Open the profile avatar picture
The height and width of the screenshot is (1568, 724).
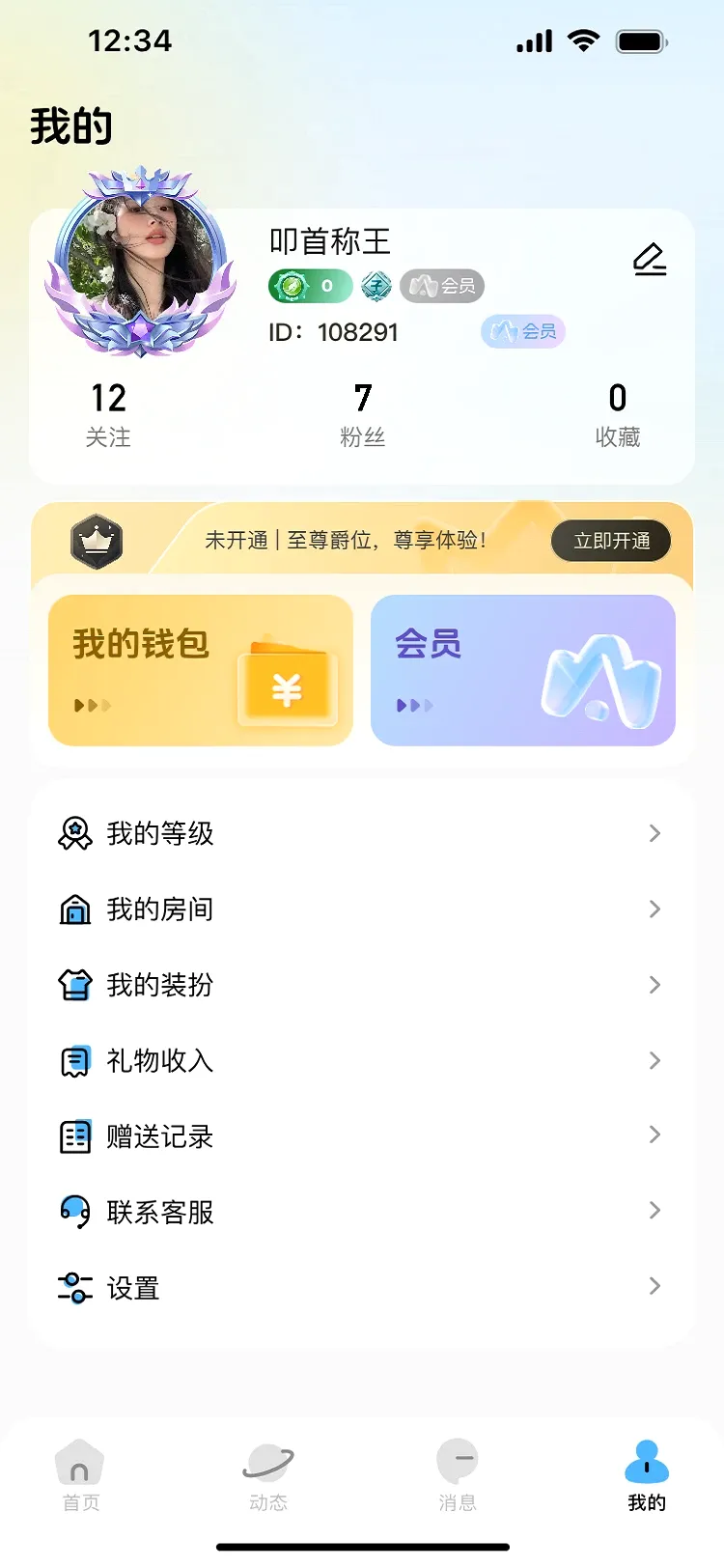tap(141, 261)
